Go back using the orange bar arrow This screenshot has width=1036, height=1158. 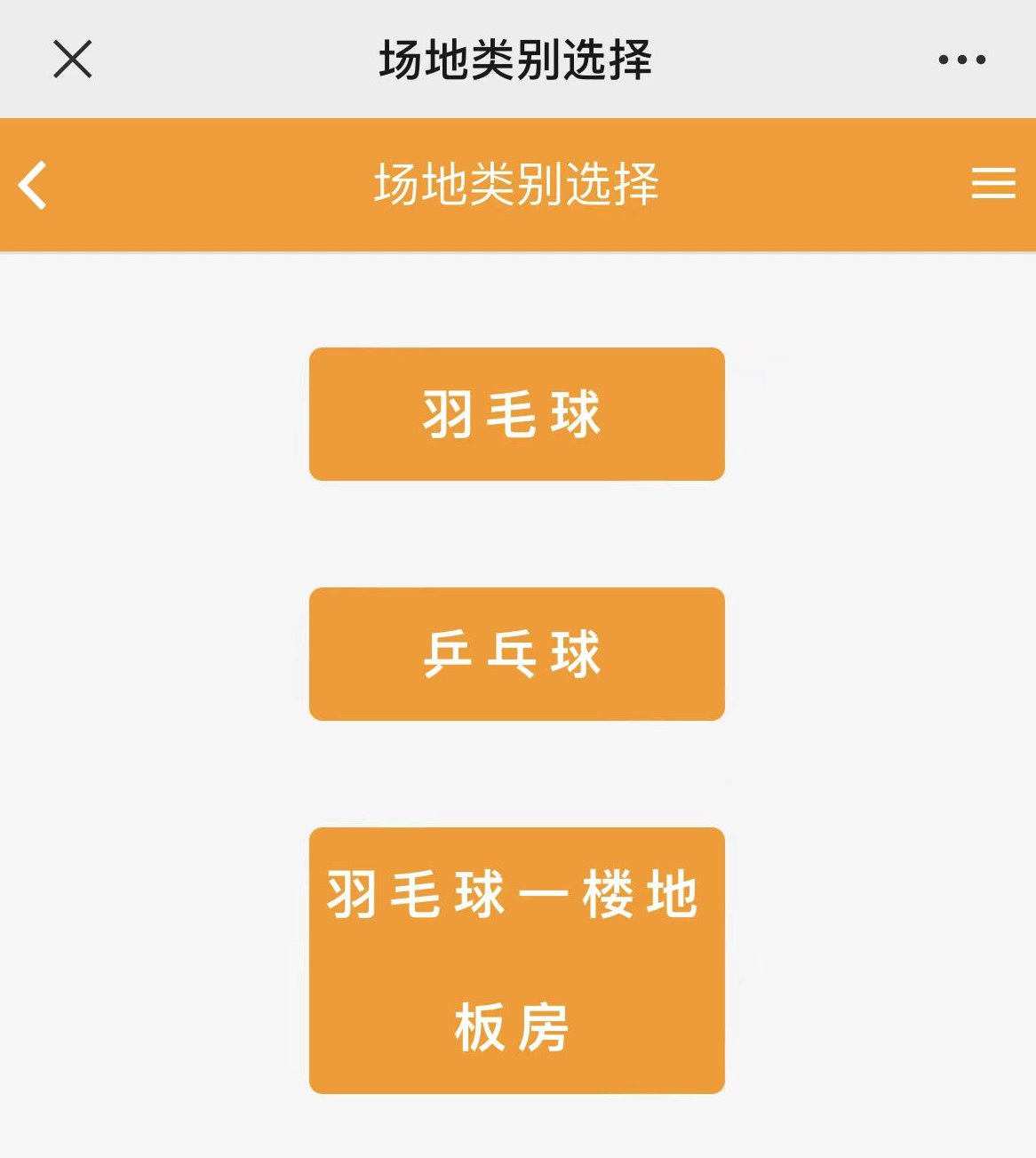(x=34, y=185)
